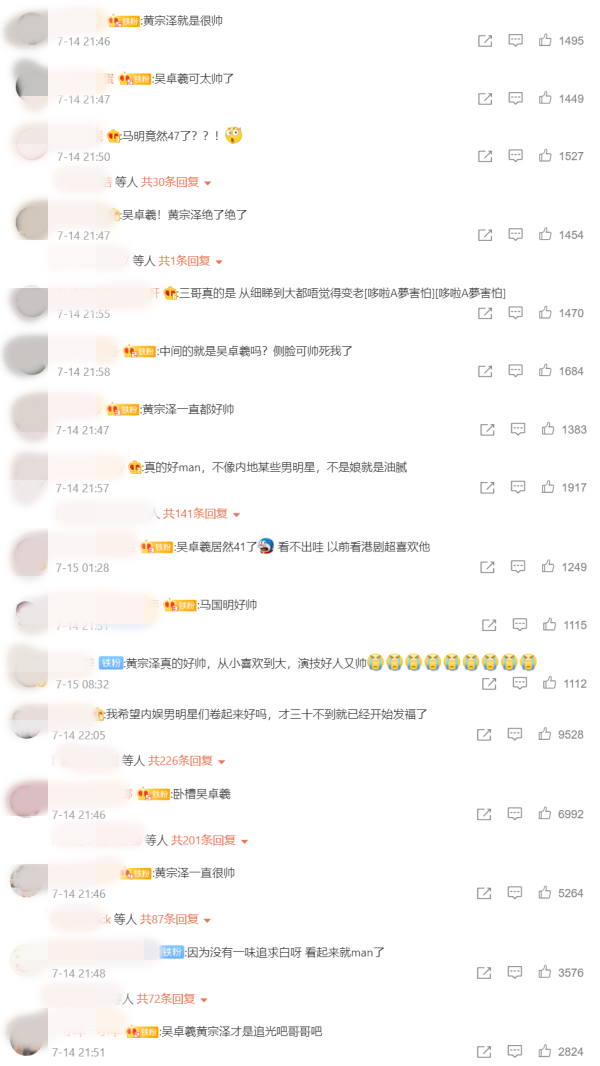This screenshot has width=600, height=1066.
Task: Like the comment '吴卓羲！黄宗泽绝了绝了'
Action: pyautogui.click(x=545, y=235)
